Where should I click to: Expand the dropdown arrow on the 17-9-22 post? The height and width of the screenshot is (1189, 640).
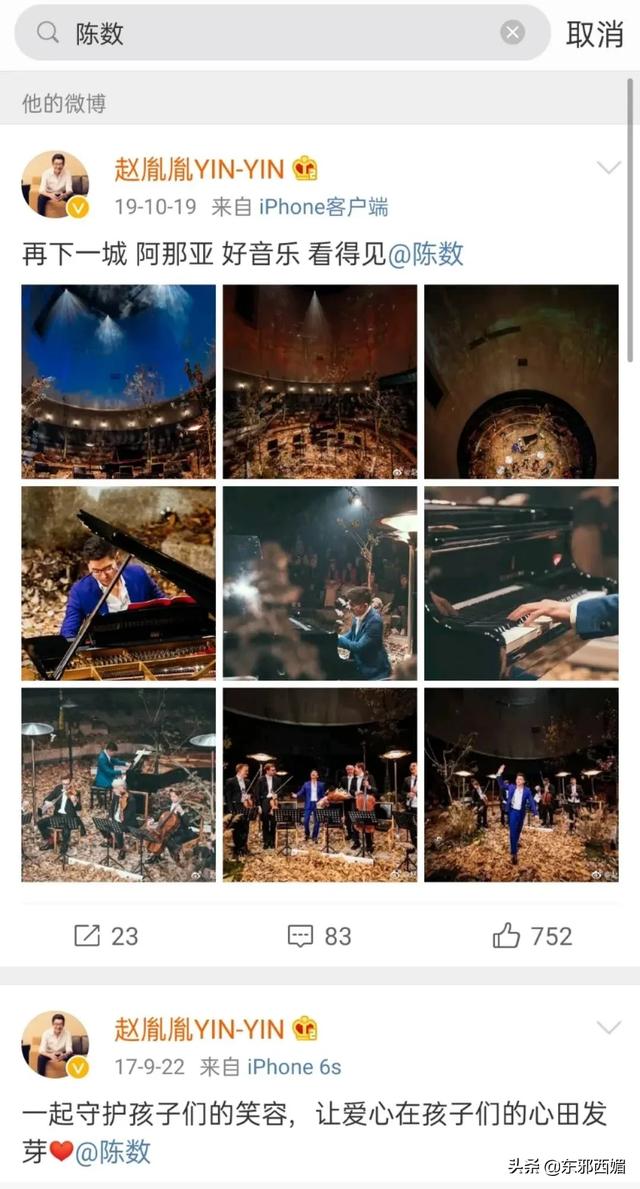click(609, 1027)
